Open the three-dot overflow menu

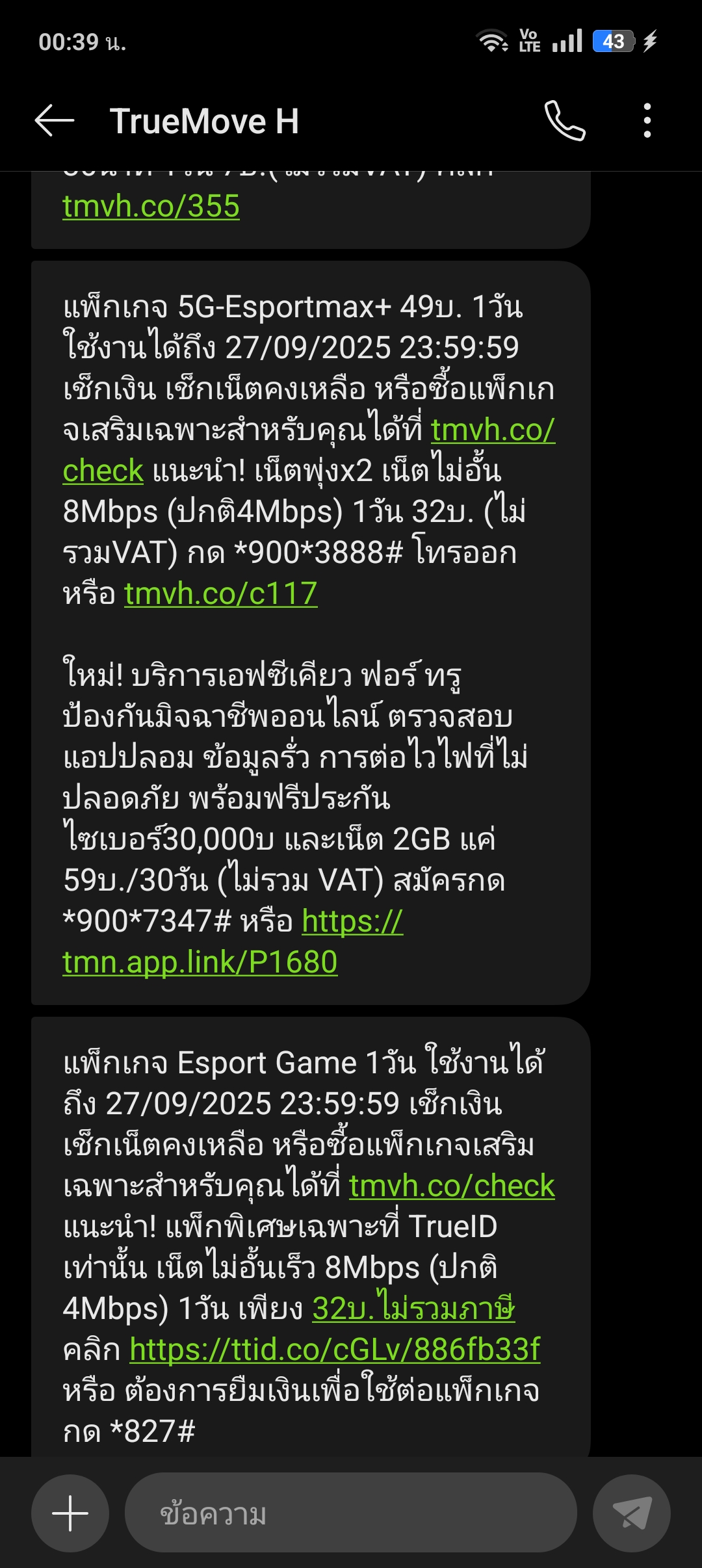click(x=647, y=121)
